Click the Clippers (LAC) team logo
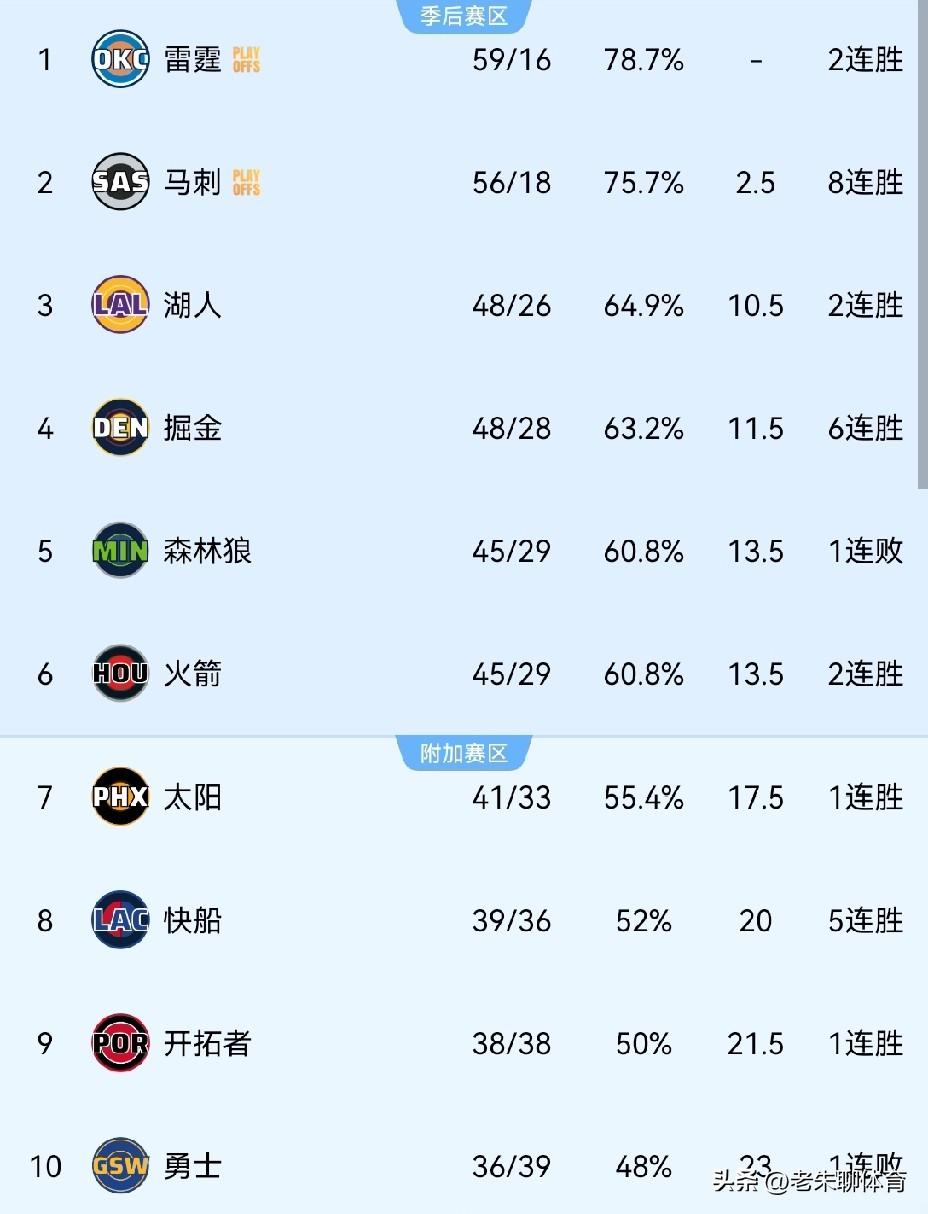This screenshot has height=1214, width=928. (x=119, y=920)
